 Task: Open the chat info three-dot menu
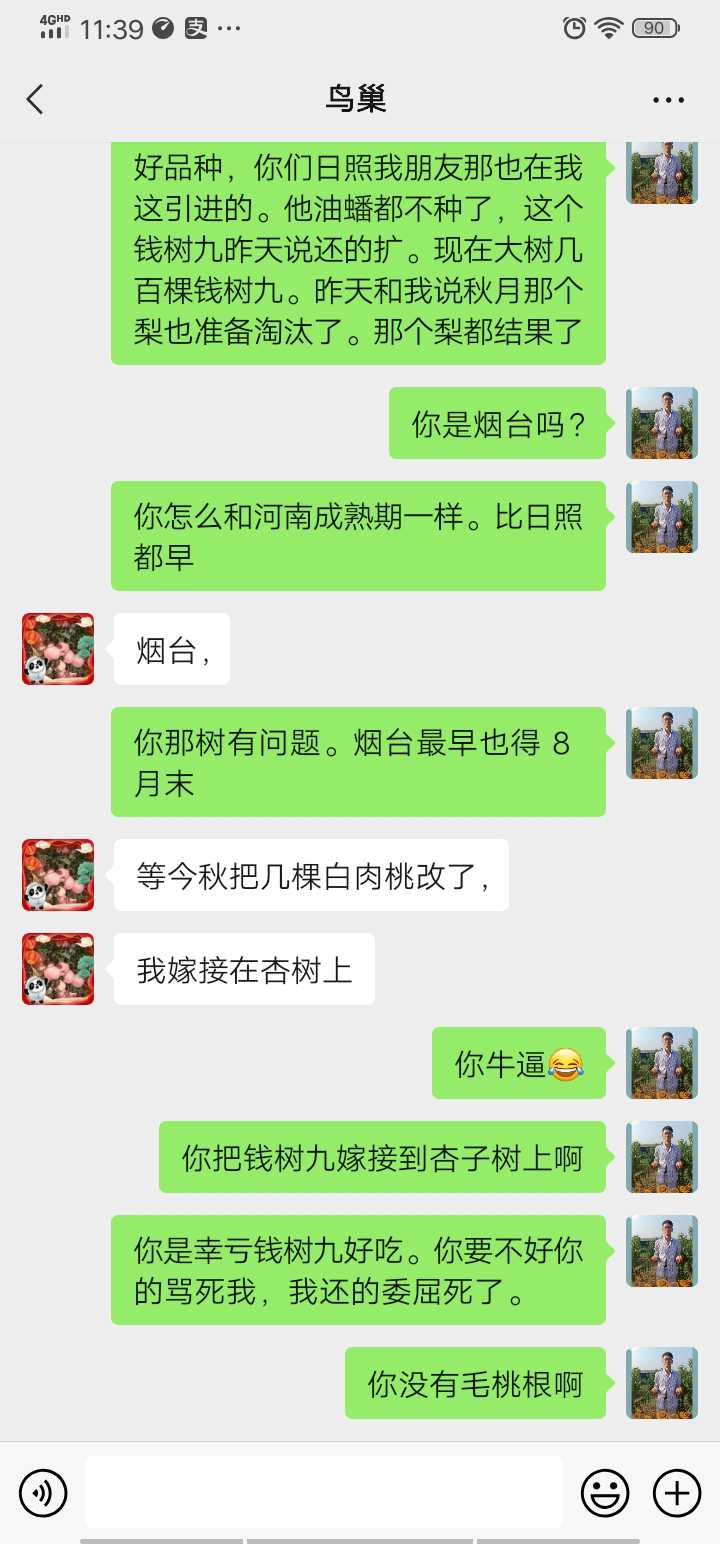(668, 100)
